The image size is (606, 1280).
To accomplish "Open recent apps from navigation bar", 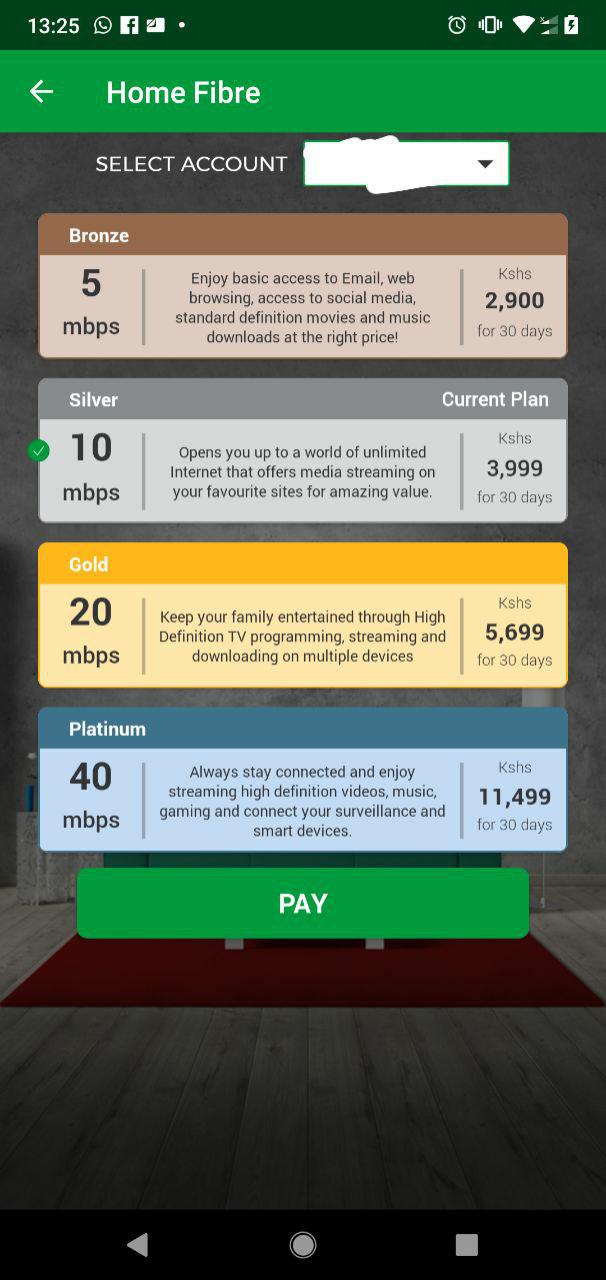I will [466, 1244].
